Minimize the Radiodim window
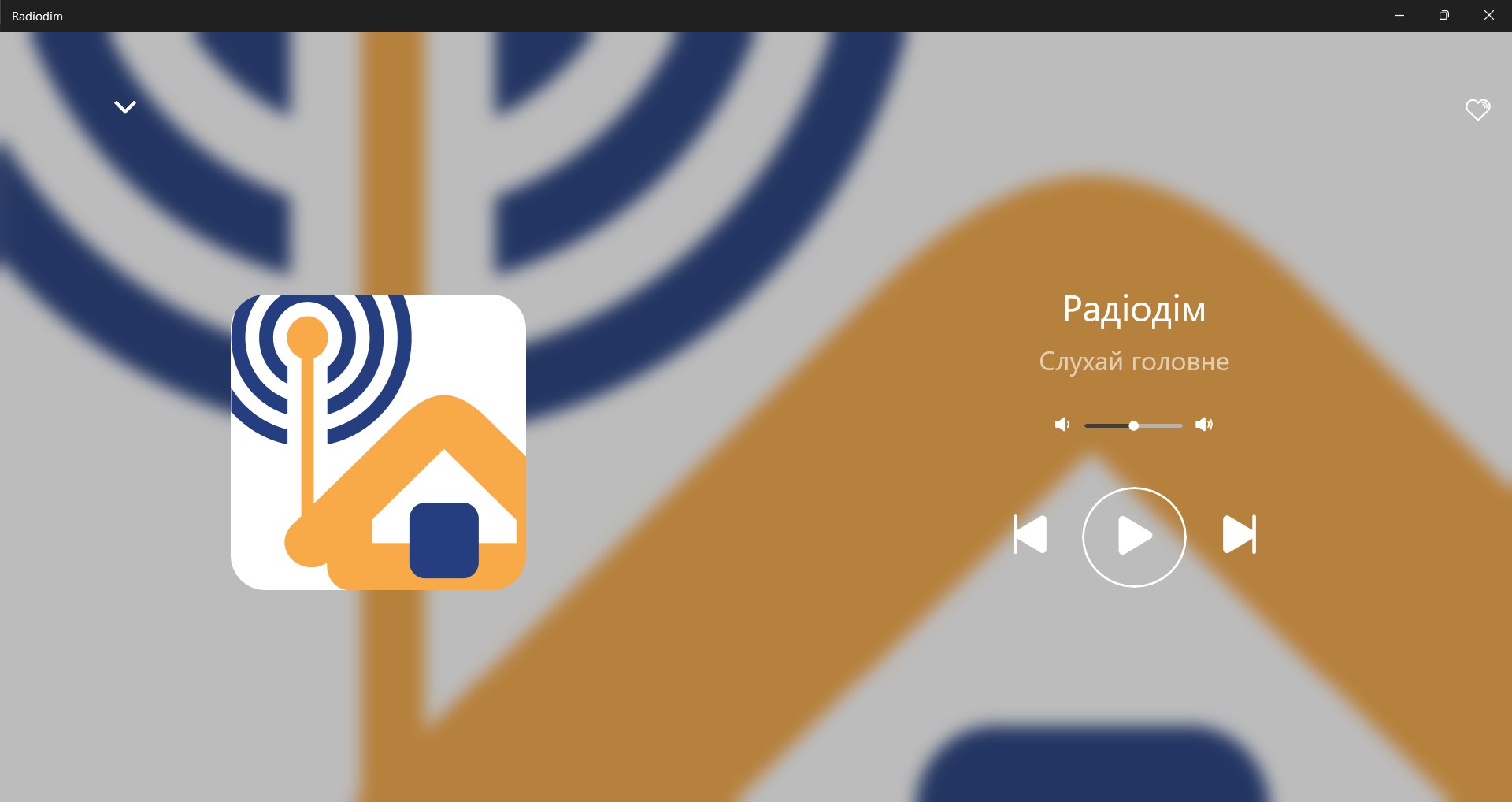The image size is (1512, 802). pos(1399,16)
